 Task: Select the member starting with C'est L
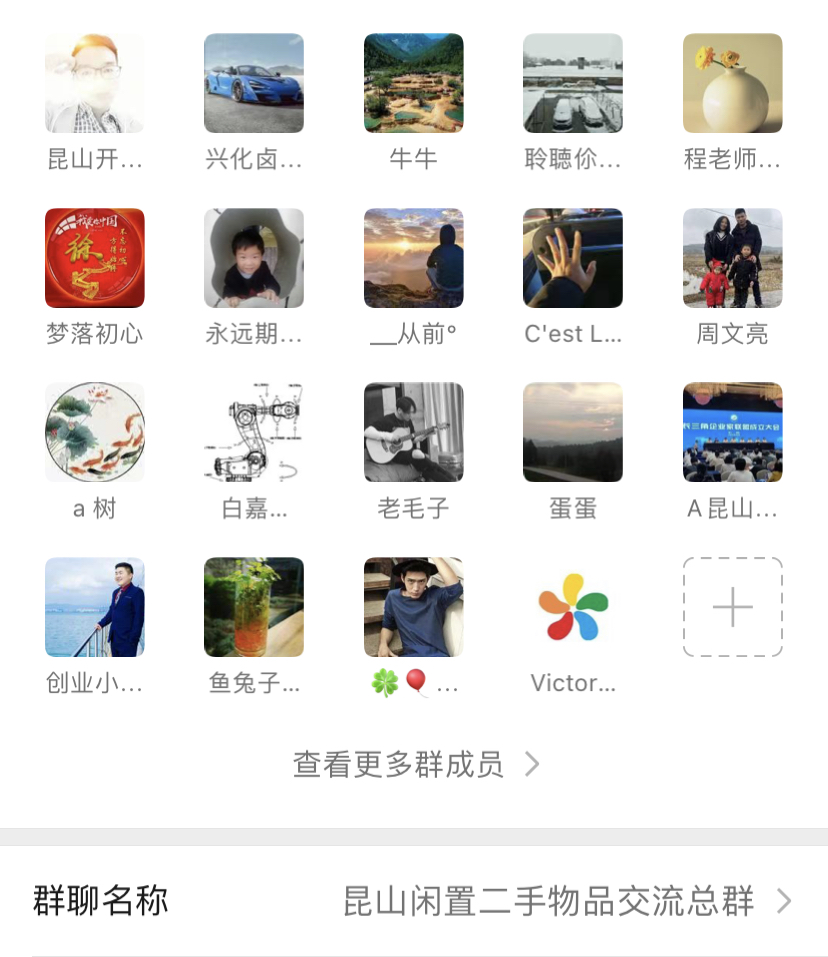pyautogui.click(x=573, y=258)
